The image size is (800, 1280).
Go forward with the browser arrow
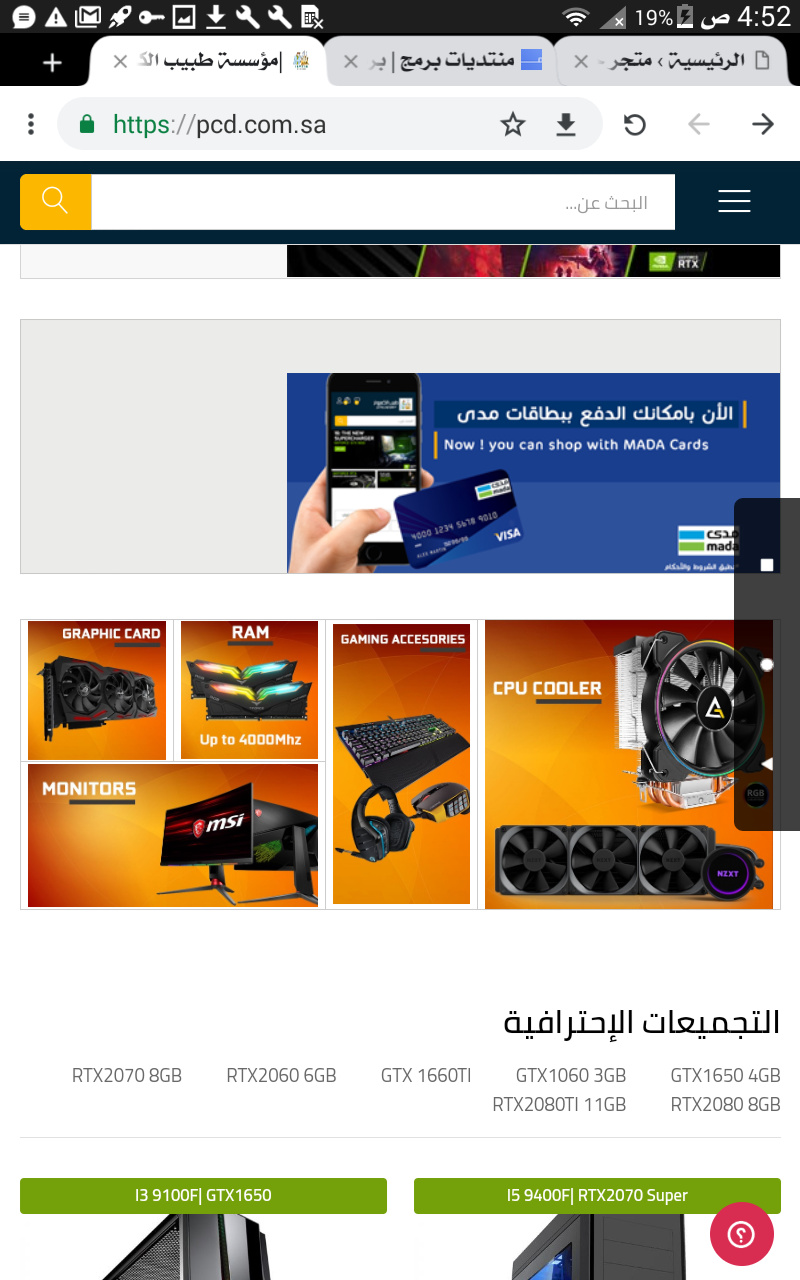pyautogui.click(x=763, y=124)
